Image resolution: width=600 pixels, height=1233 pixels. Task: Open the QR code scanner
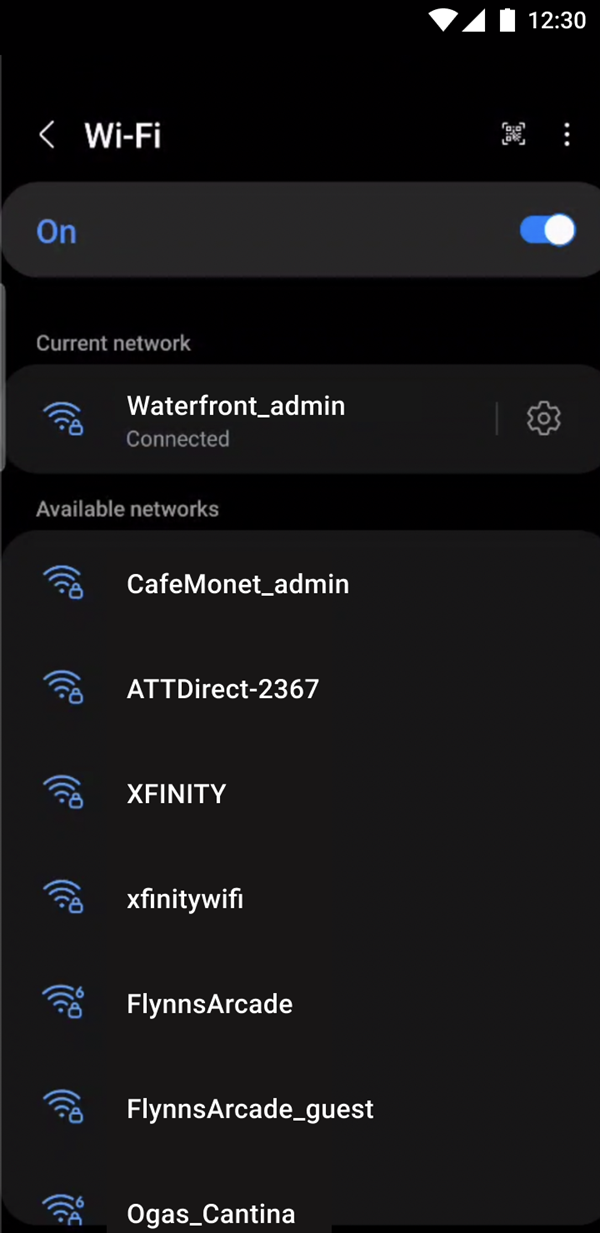coord(513,135)
